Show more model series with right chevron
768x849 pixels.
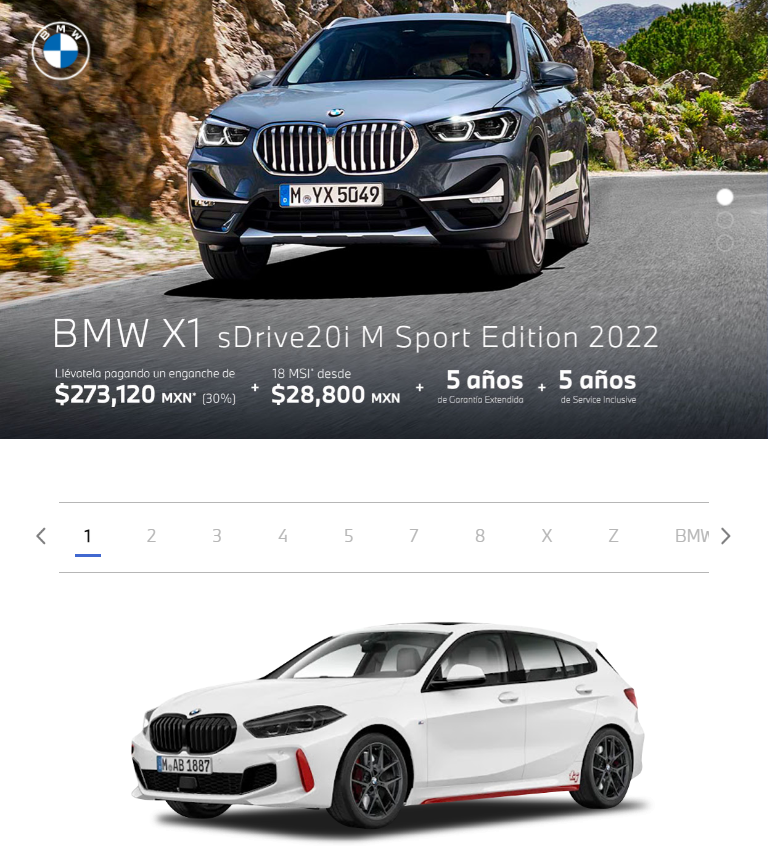pyautogui.click(x=726, y=536)
